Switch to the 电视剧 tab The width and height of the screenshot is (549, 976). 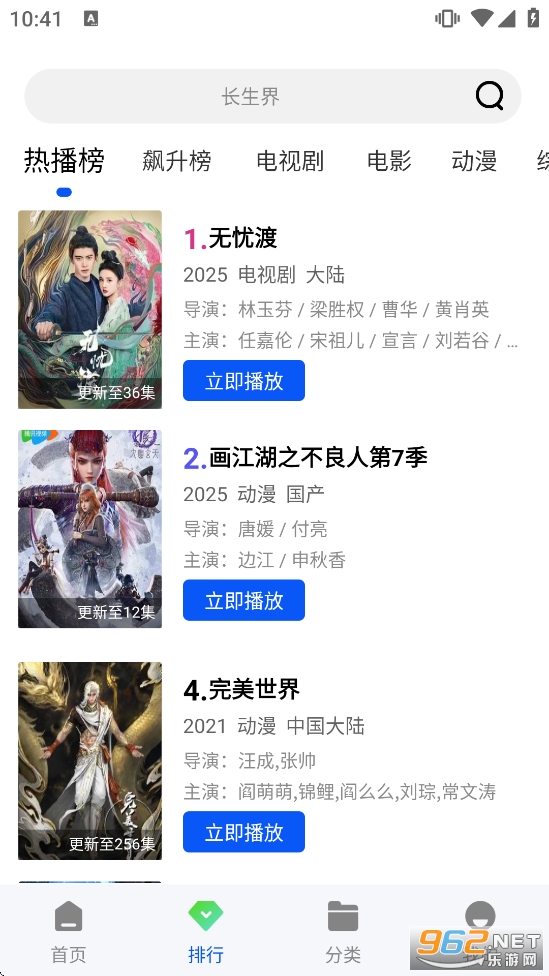click(x=290, y=161)
